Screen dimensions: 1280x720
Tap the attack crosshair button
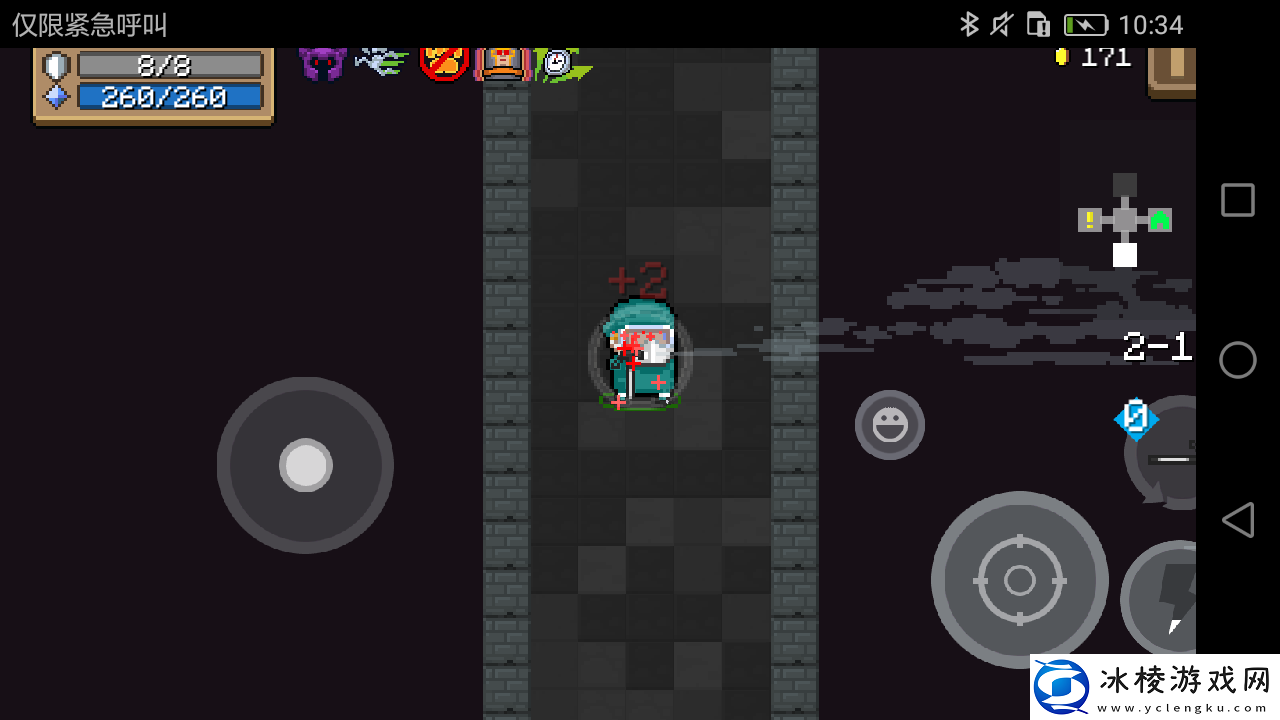pos(1019,580)
